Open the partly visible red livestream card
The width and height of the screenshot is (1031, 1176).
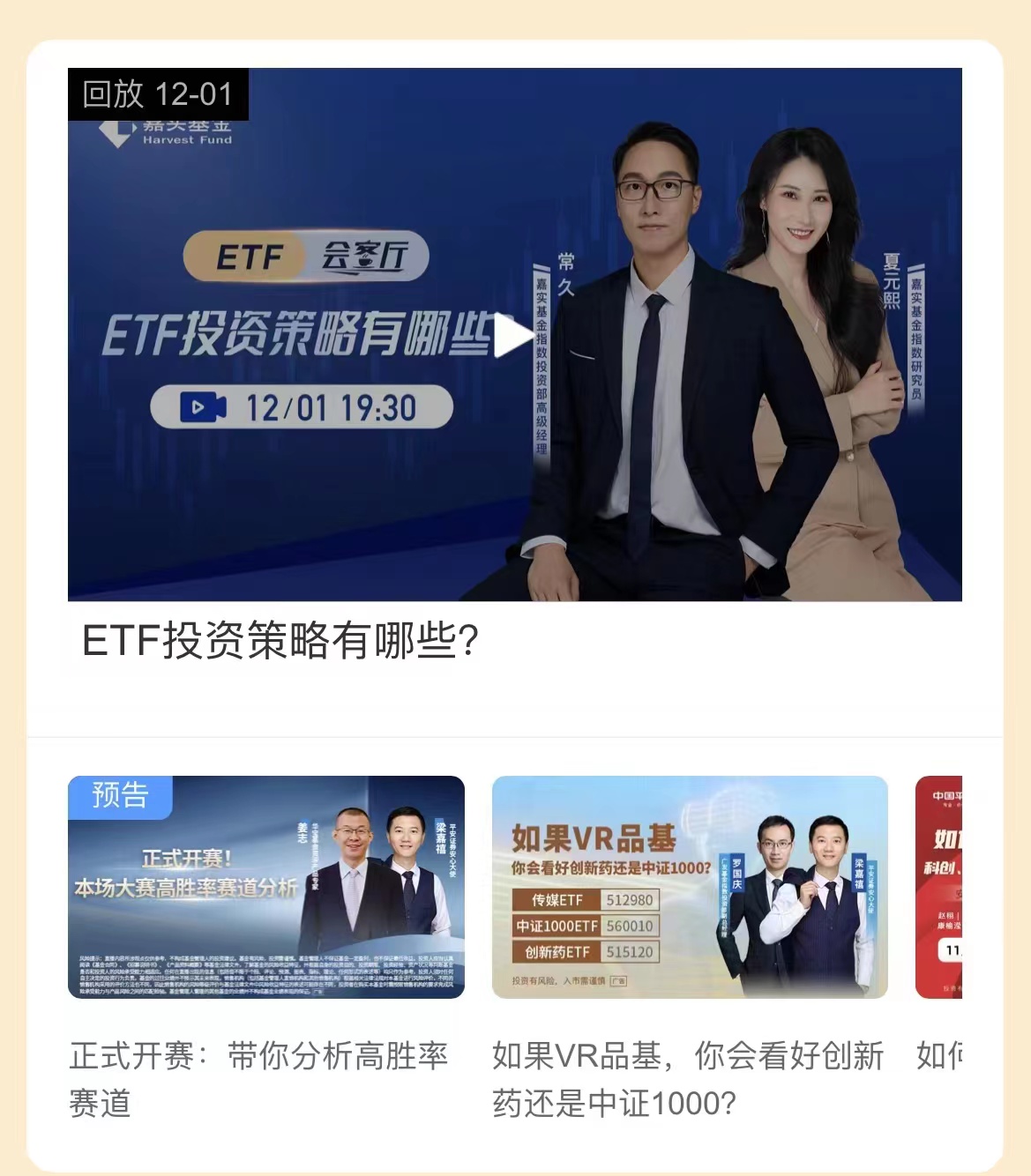[939, 887]
